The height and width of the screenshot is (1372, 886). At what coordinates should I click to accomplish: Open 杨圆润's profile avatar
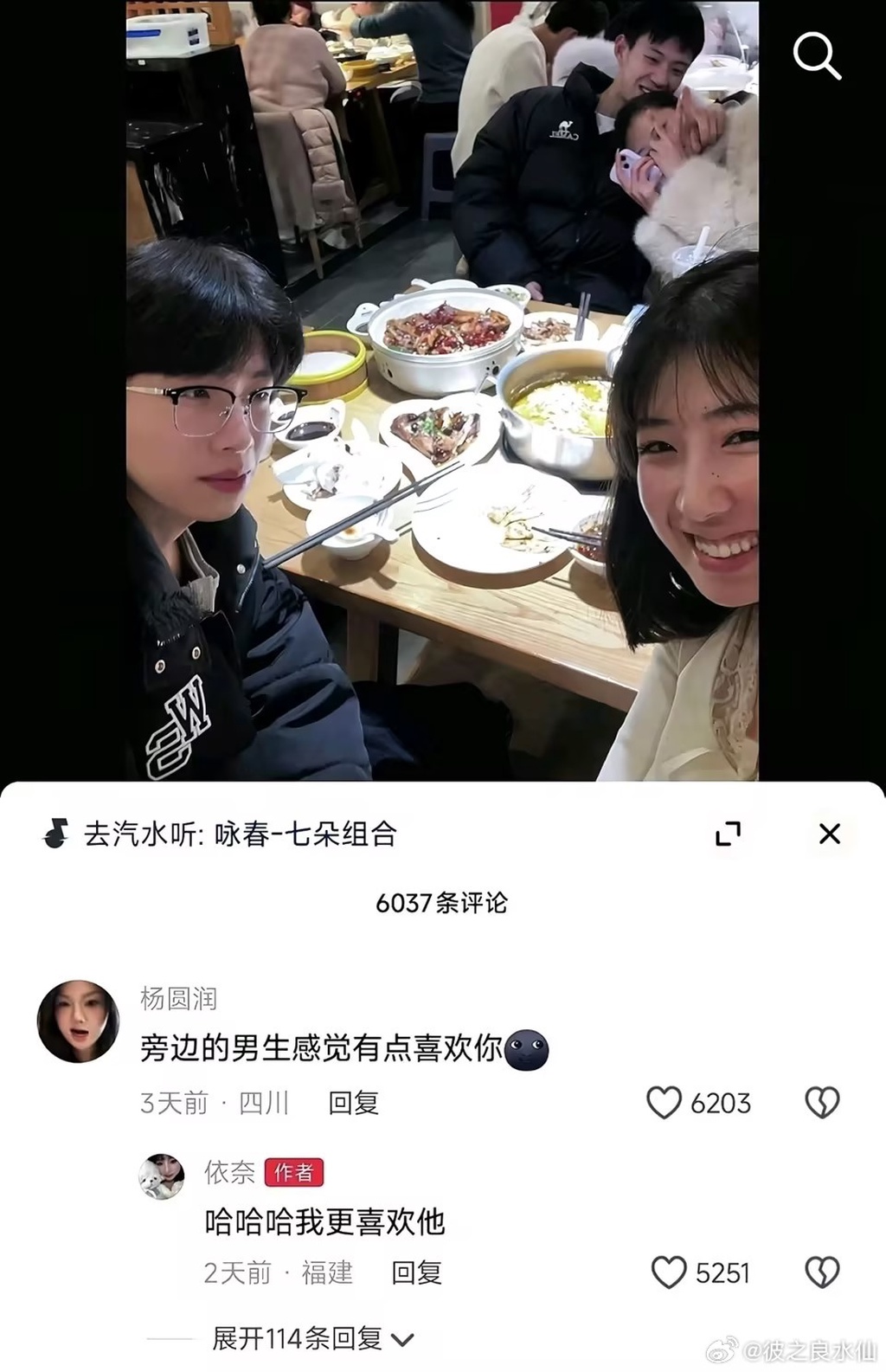click(78, 1021)
